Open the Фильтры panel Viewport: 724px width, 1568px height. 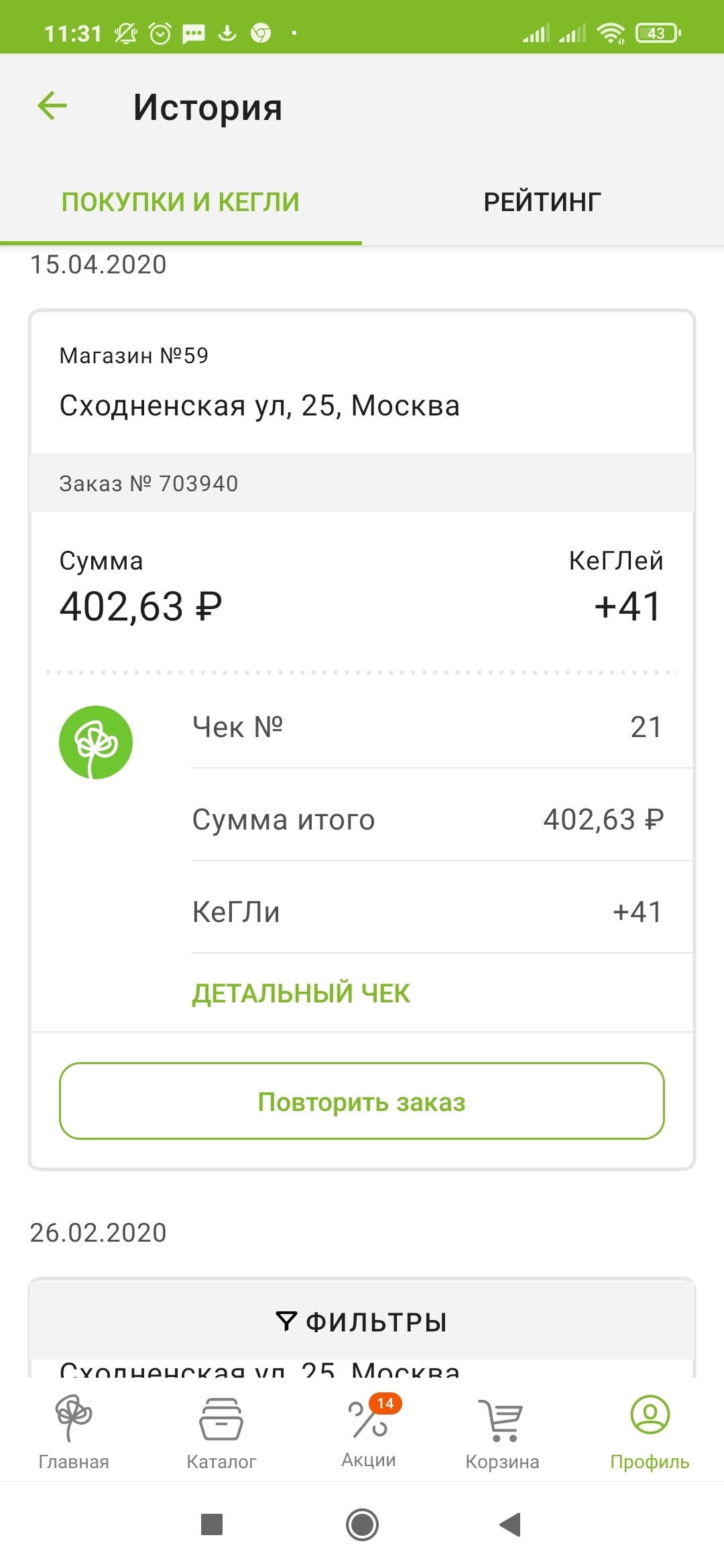coord(362,1322)
